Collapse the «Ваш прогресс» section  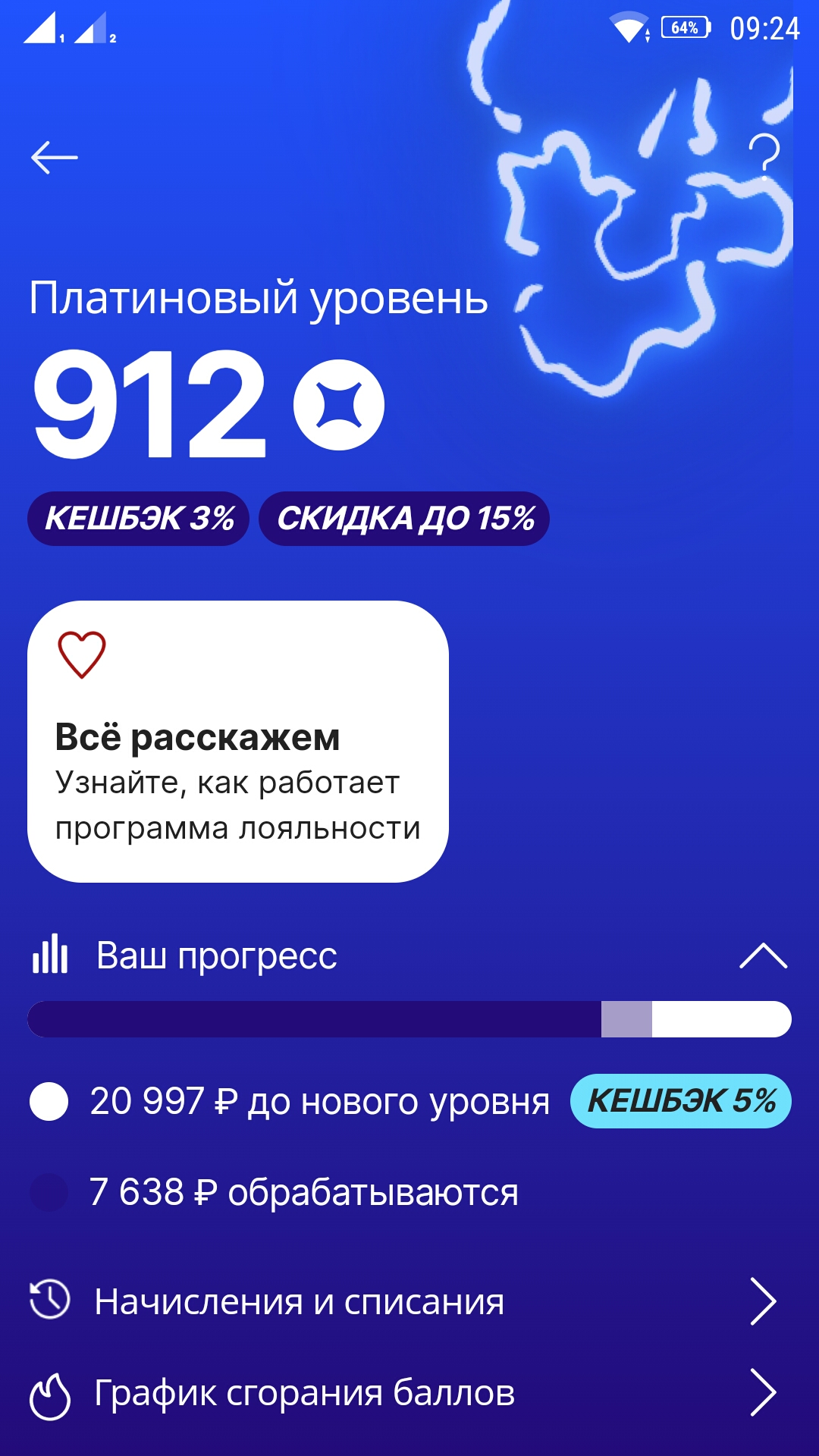[763, 956]
